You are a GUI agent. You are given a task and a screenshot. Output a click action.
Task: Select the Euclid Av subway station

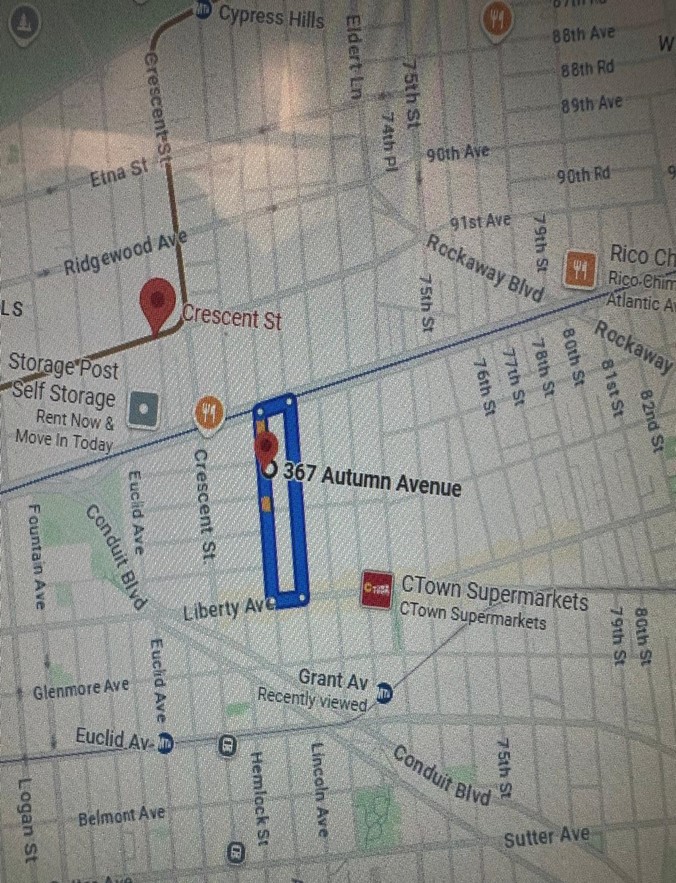[166, 743]
